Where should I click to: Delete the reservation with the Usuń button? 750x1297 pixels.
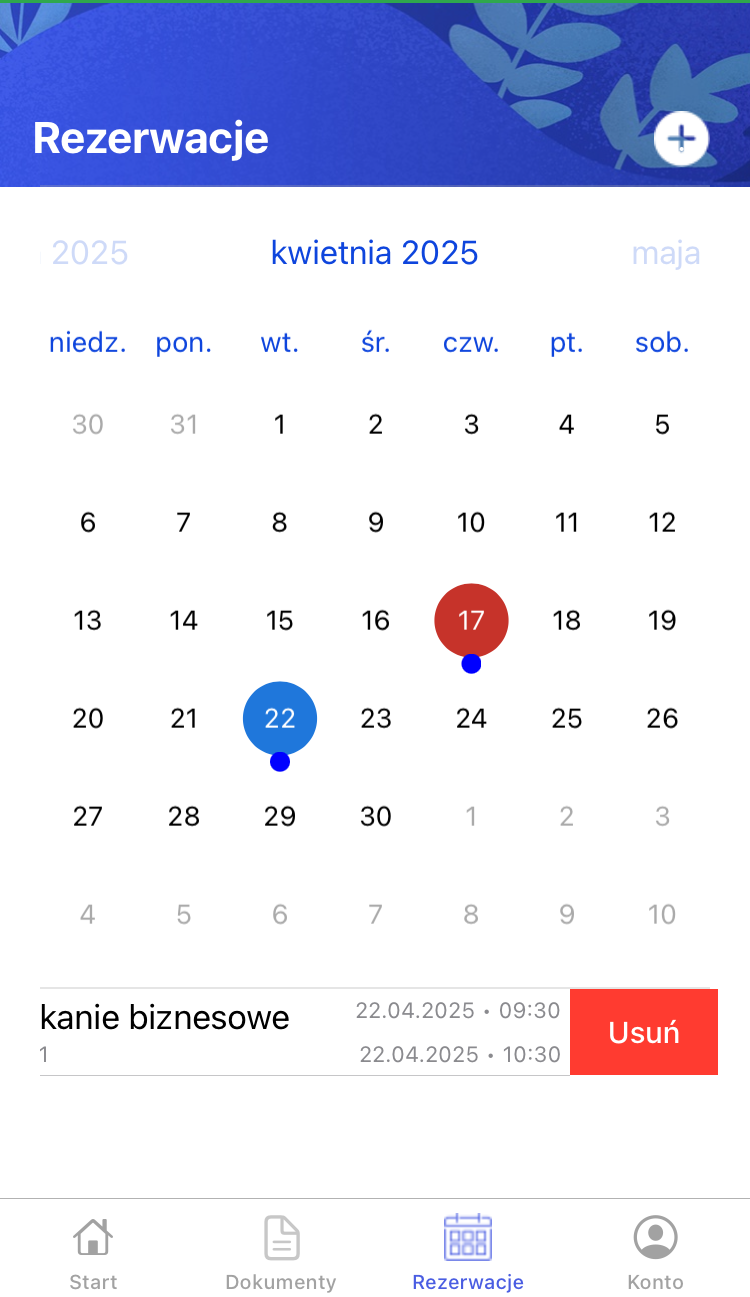[x=643, y=1032]
